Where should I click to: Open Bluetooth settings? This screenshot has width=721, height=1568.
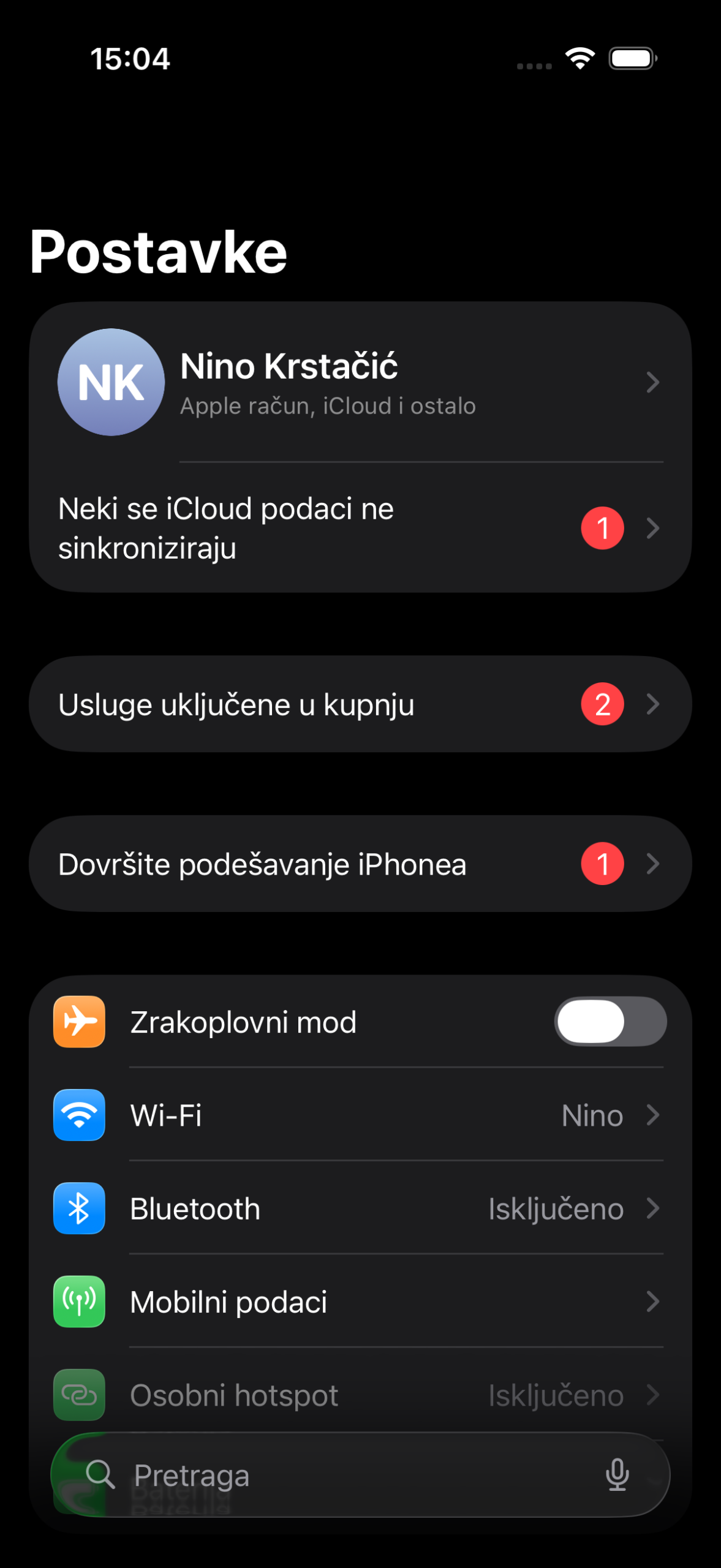(360, 1209)
